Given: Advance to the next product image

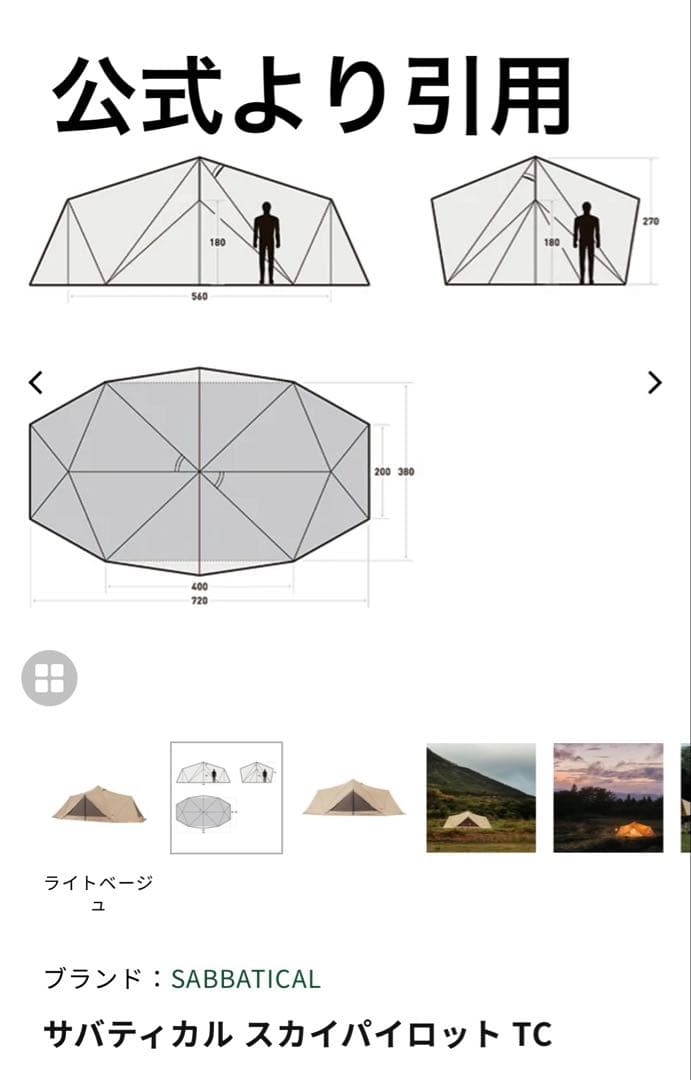Looking at the screenshot, I should point(655,382).
